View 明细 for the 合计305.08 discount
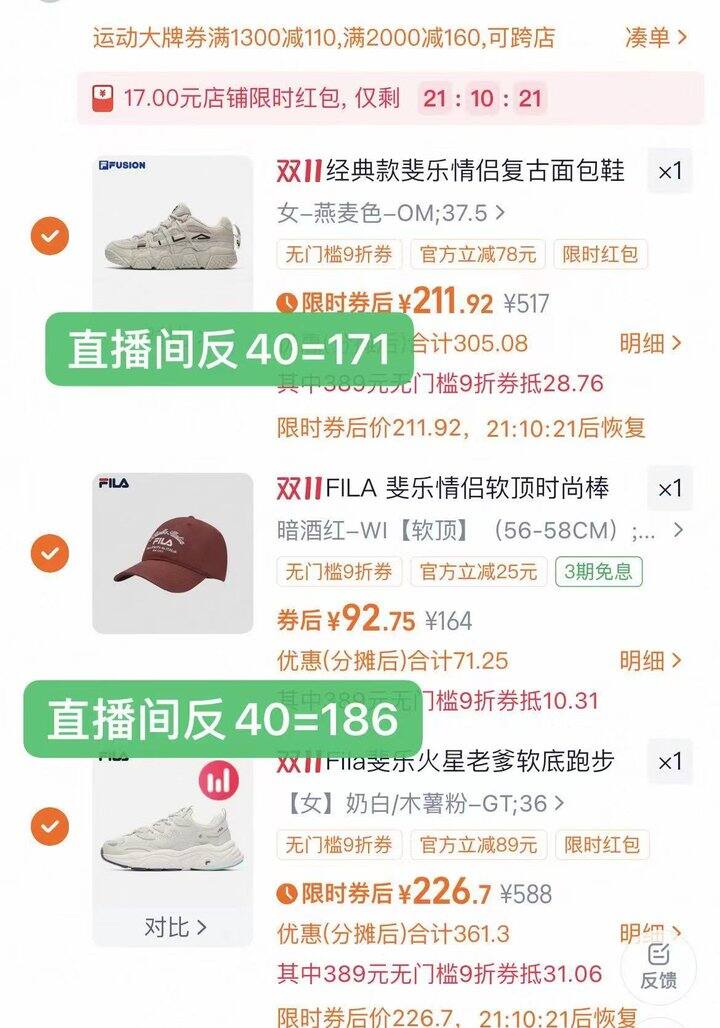The height and width of the screenshot is (1028, 720). [650, 344]
